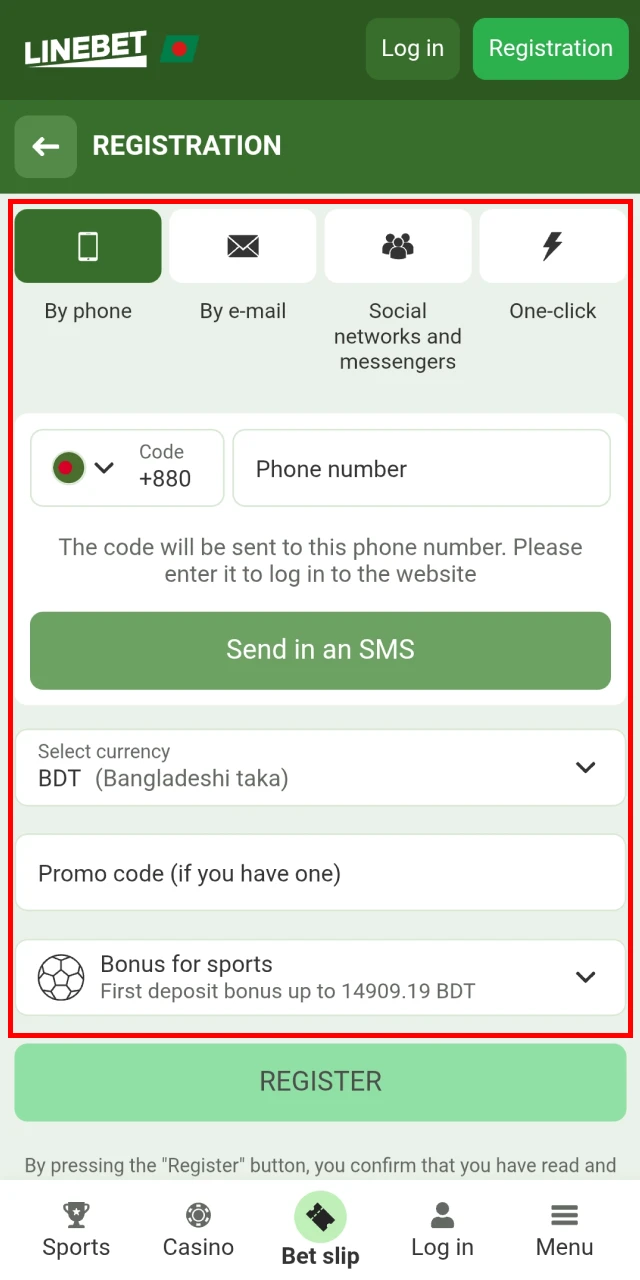Tap the Promo code field
640x1280 pixels.
[320, 873]
